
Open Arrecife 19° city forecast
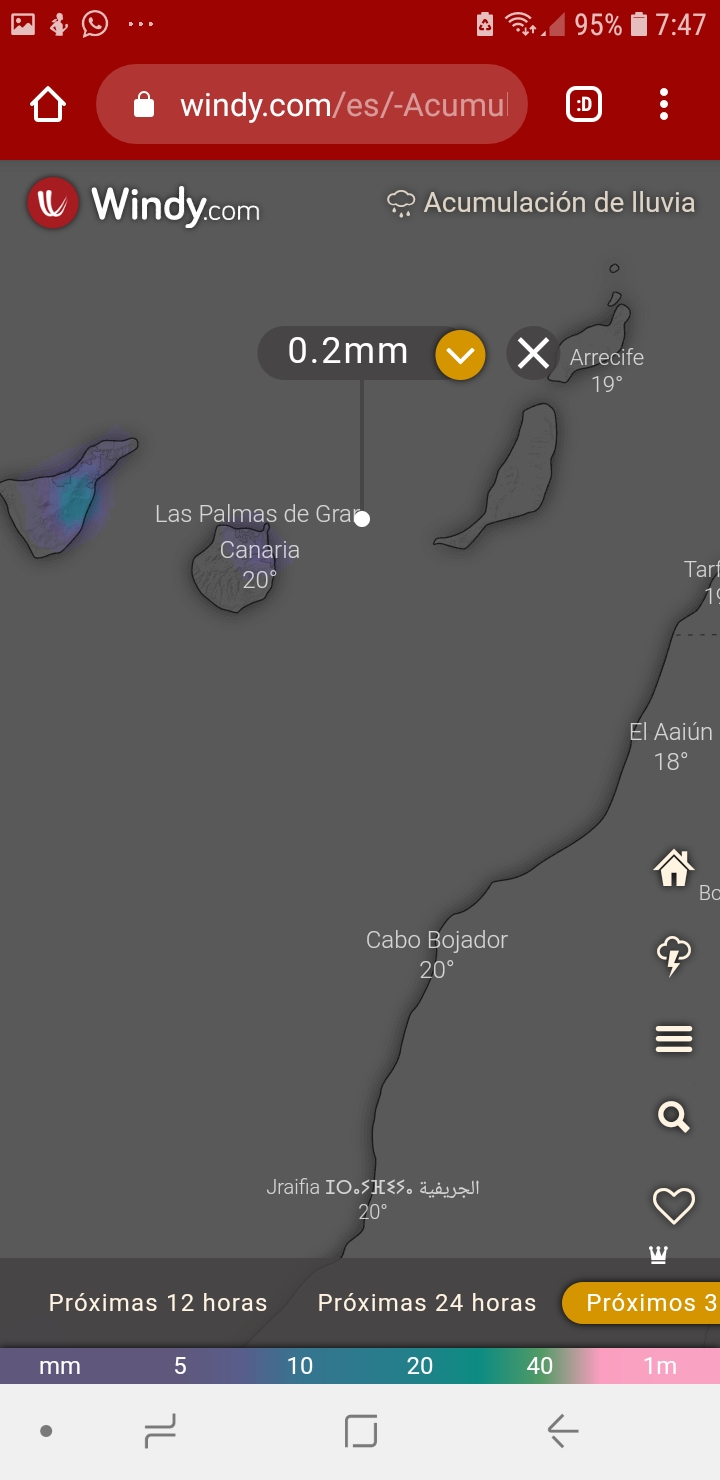point(607,369)
